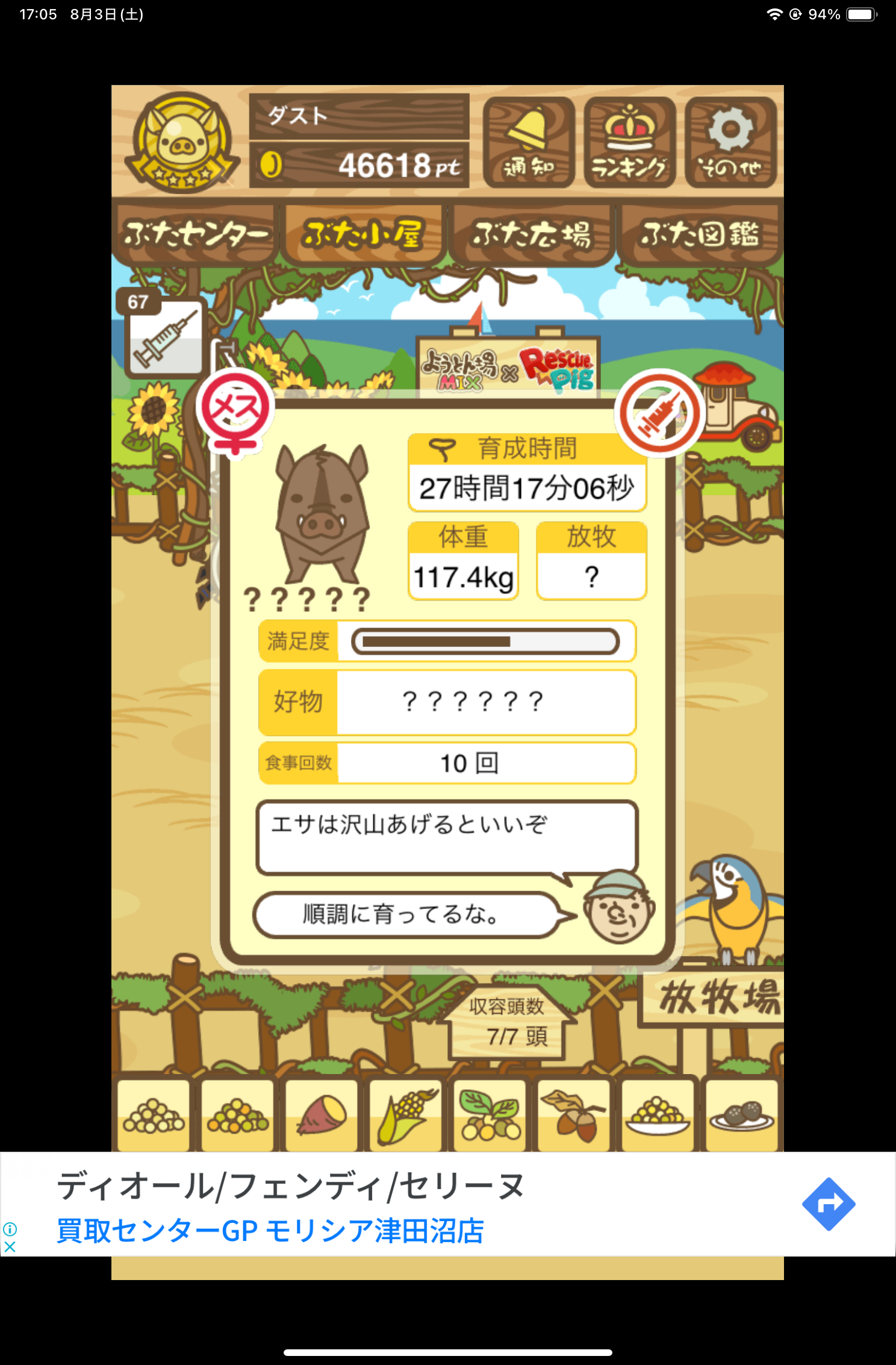Tap the crossed-out syringe icon on pig card
Viewport: 896px width, 1365px height.
659,413
